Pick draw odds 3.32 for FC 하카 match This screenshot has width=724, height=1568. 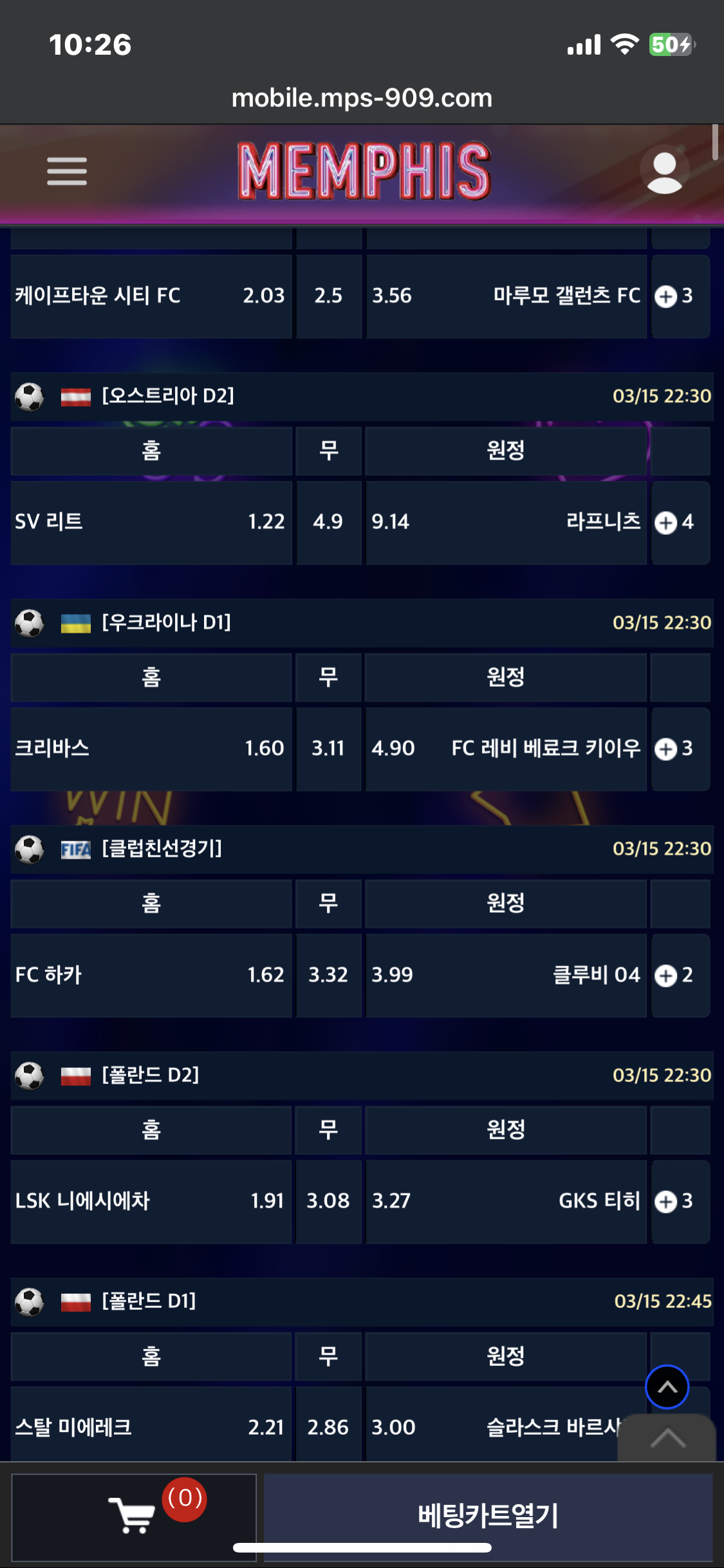[328, 975]
